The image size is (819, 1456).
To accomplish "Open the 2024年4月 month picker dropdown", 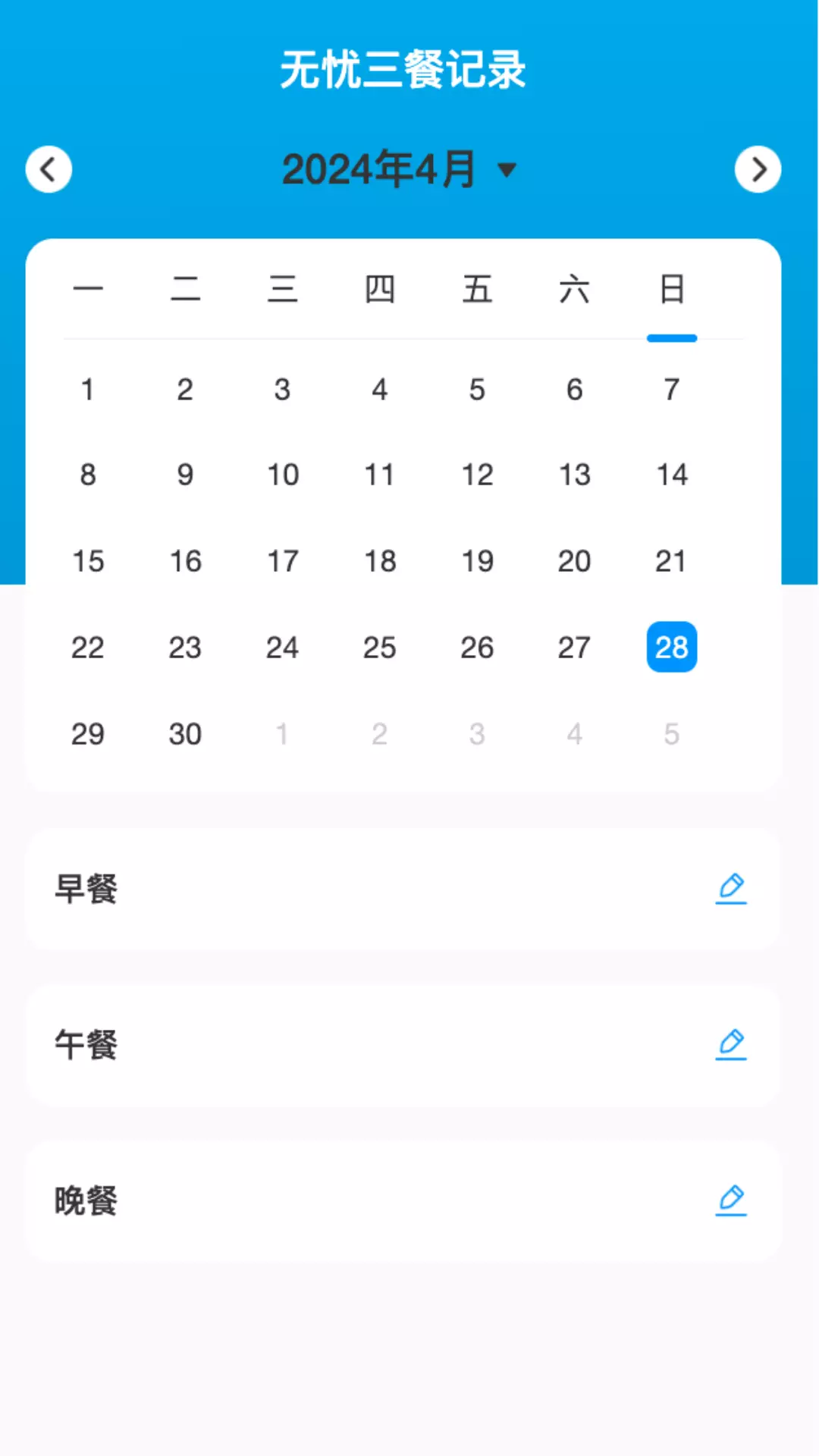I will pos(400,169).
